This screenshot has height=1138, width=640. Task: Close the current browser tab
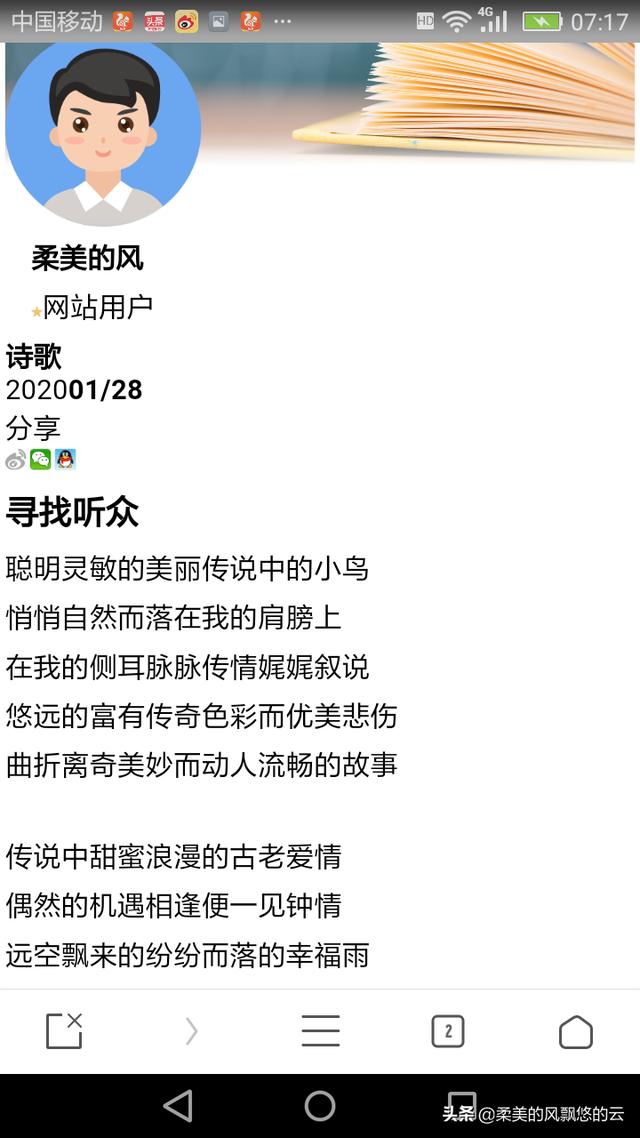64,1030
